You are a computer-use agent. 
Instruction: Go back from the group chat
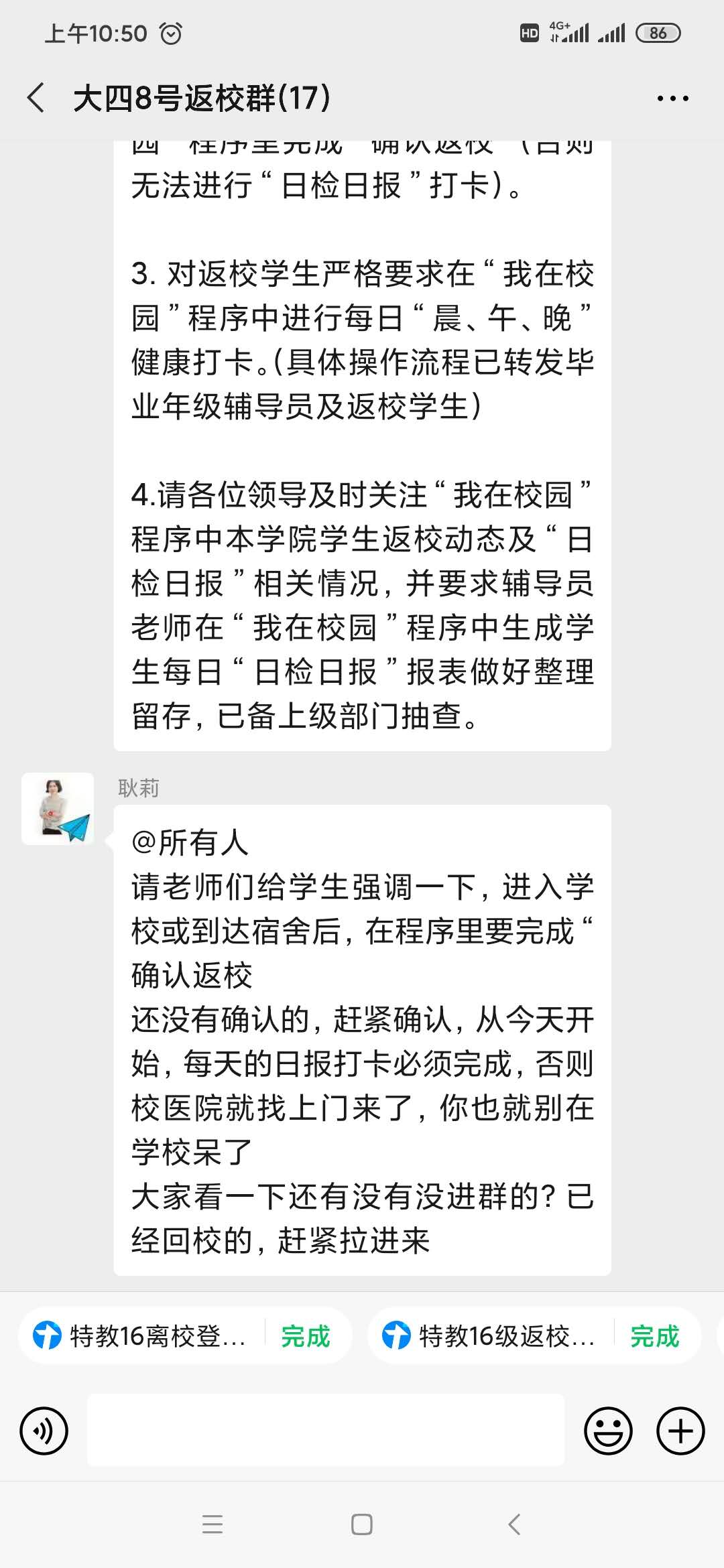pos(37,98)
